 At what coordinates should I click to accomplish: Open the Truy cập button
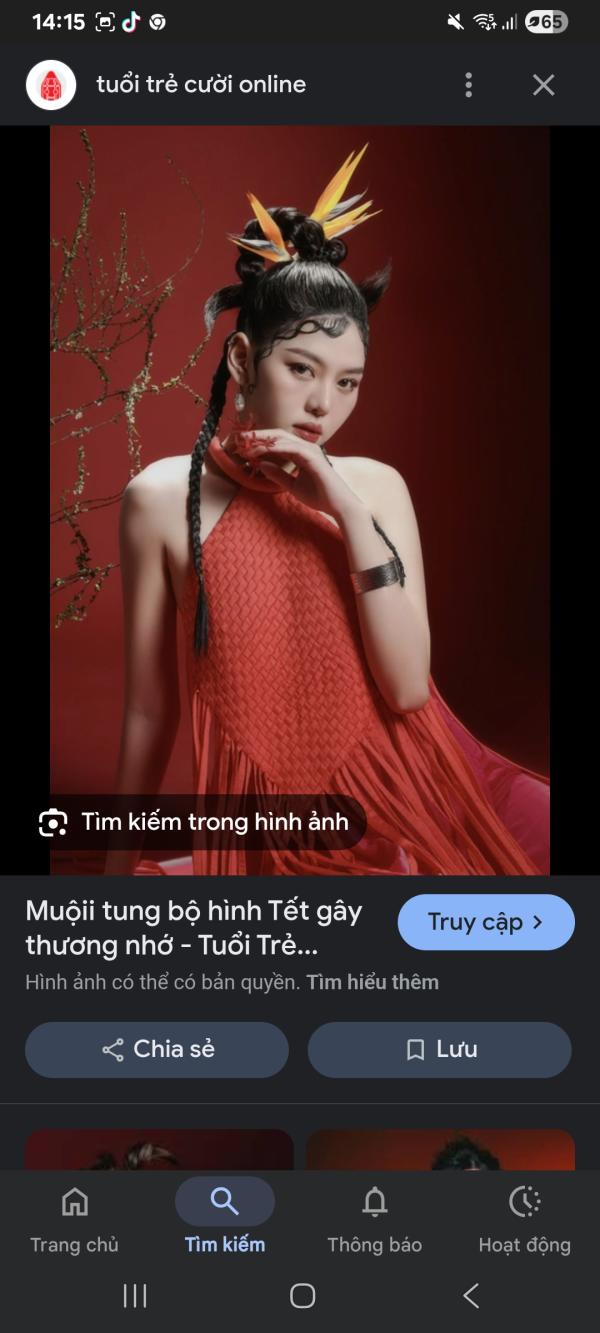coord(486,922)
